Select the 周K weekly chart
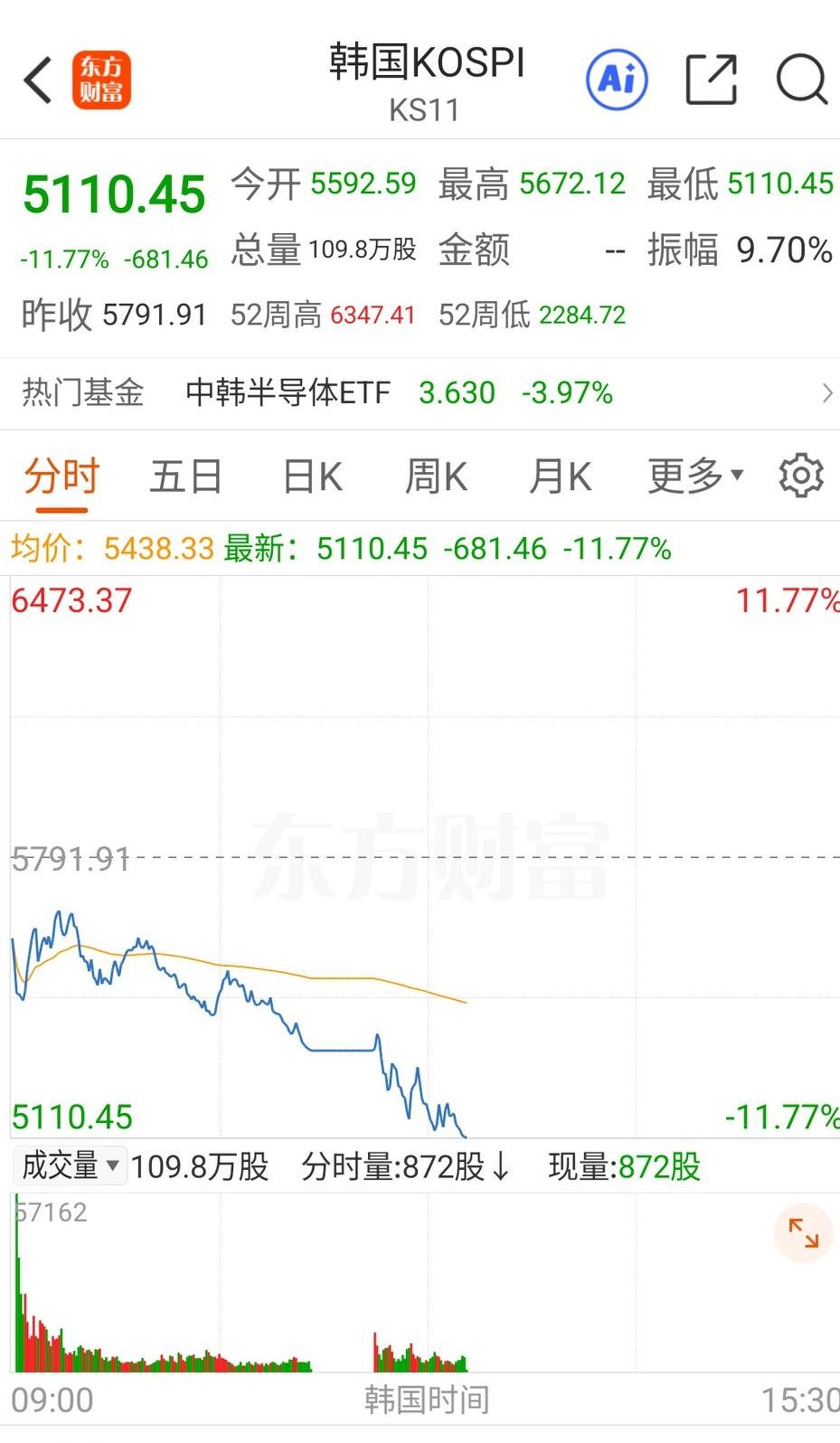Screen dimensions: 840x1443 click(x=435, y=475)
